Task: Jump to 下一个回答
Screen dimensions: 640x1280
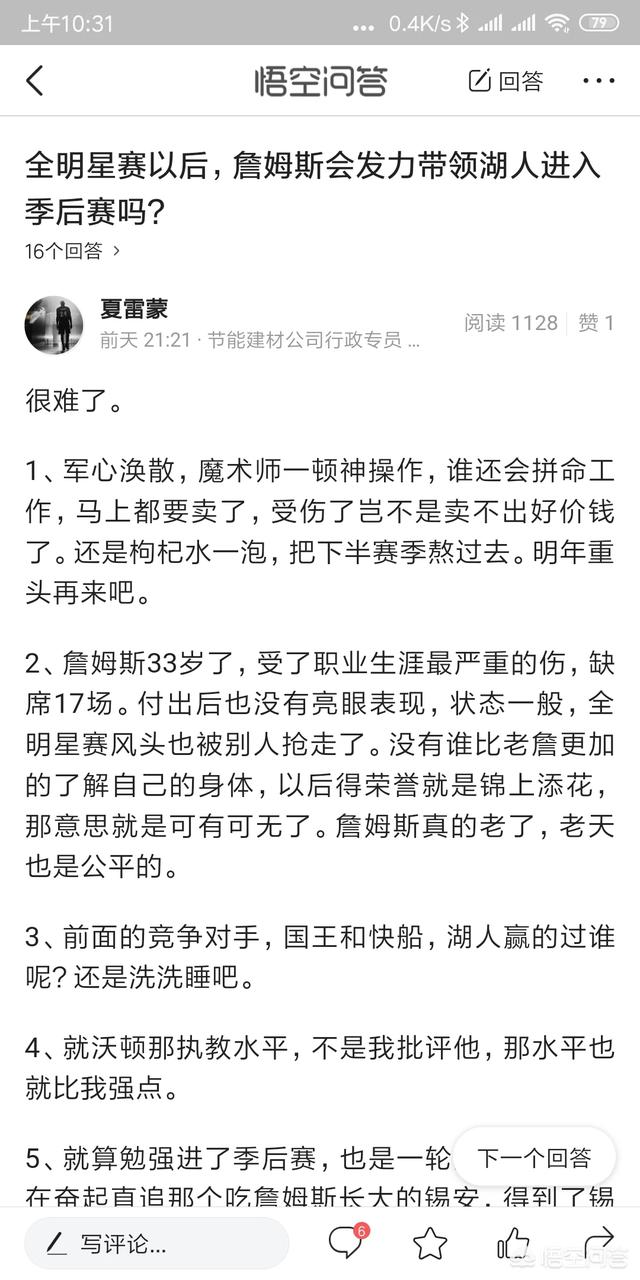Action: (533, 1159)
